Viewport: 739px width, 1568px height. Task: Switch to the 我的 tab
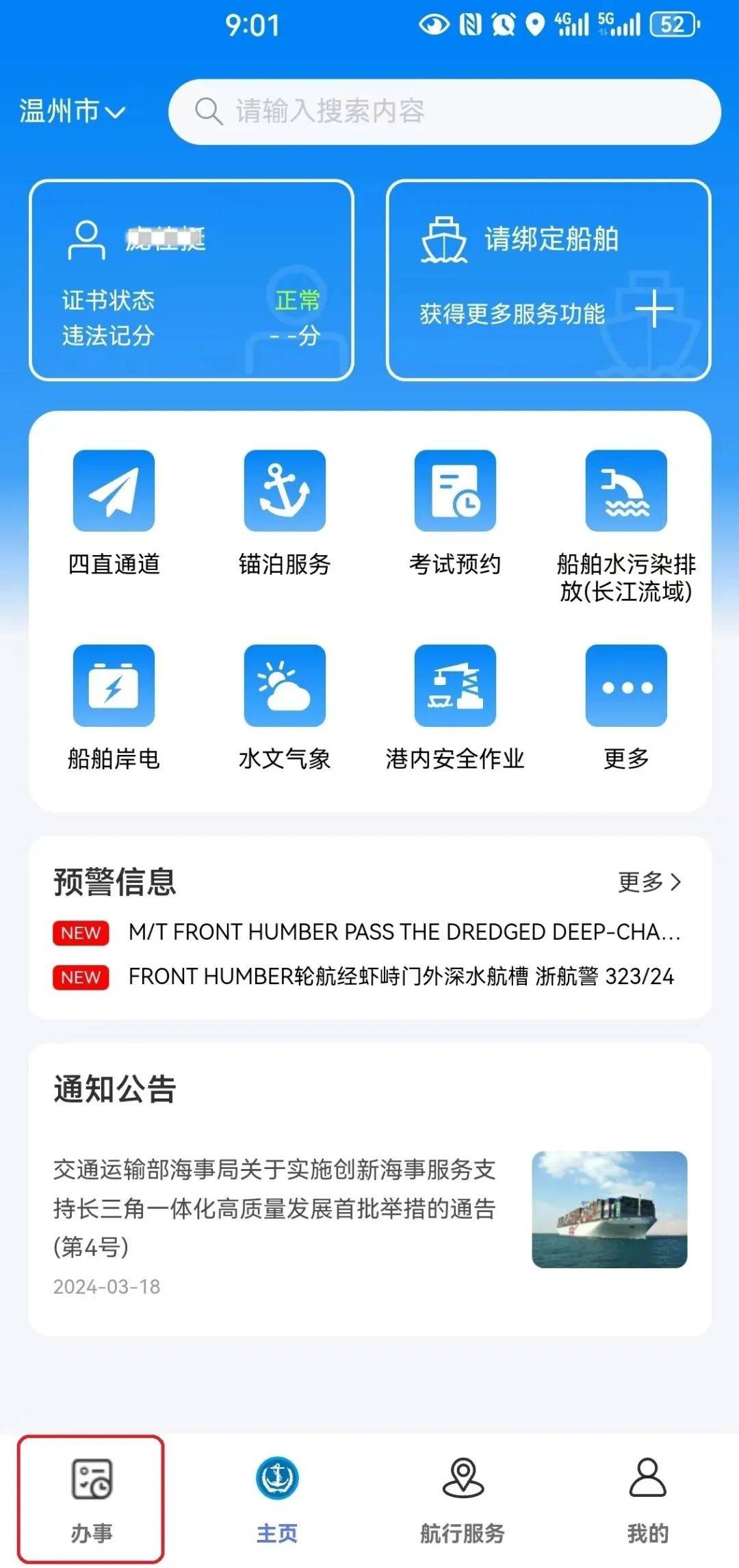(647, 1500)
